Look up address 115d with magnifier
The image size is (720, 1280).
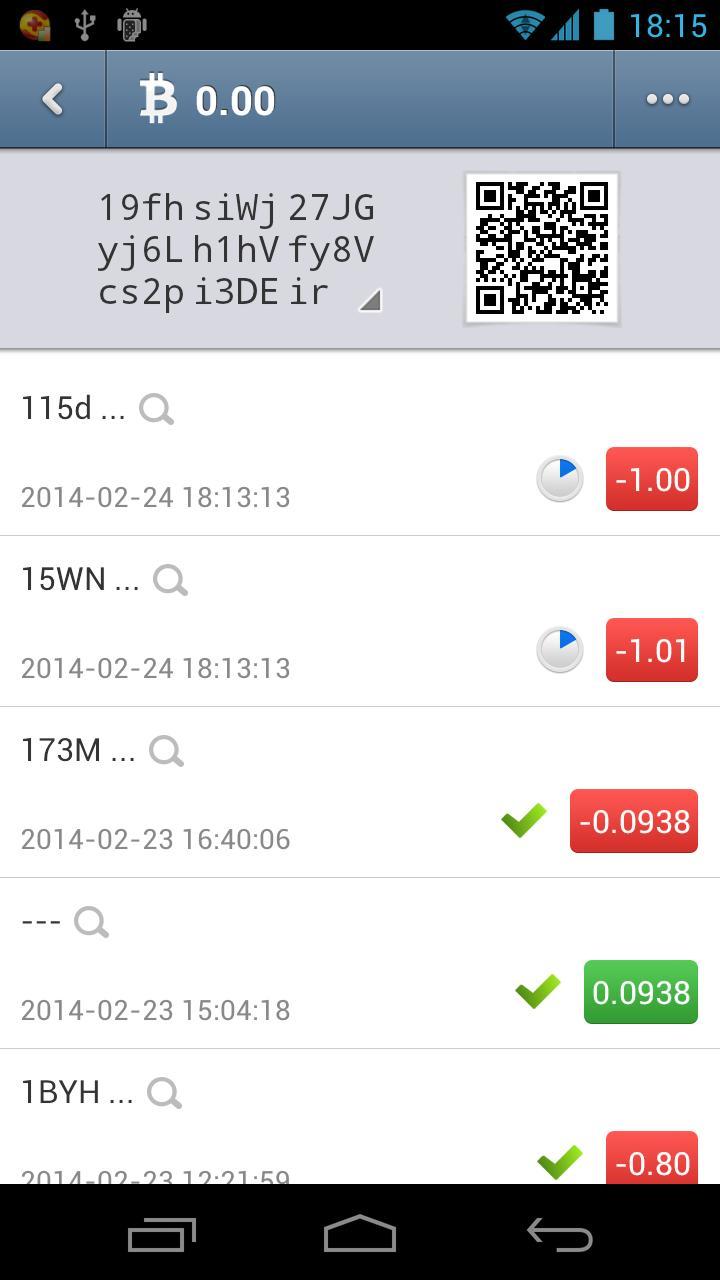[156, 409]
